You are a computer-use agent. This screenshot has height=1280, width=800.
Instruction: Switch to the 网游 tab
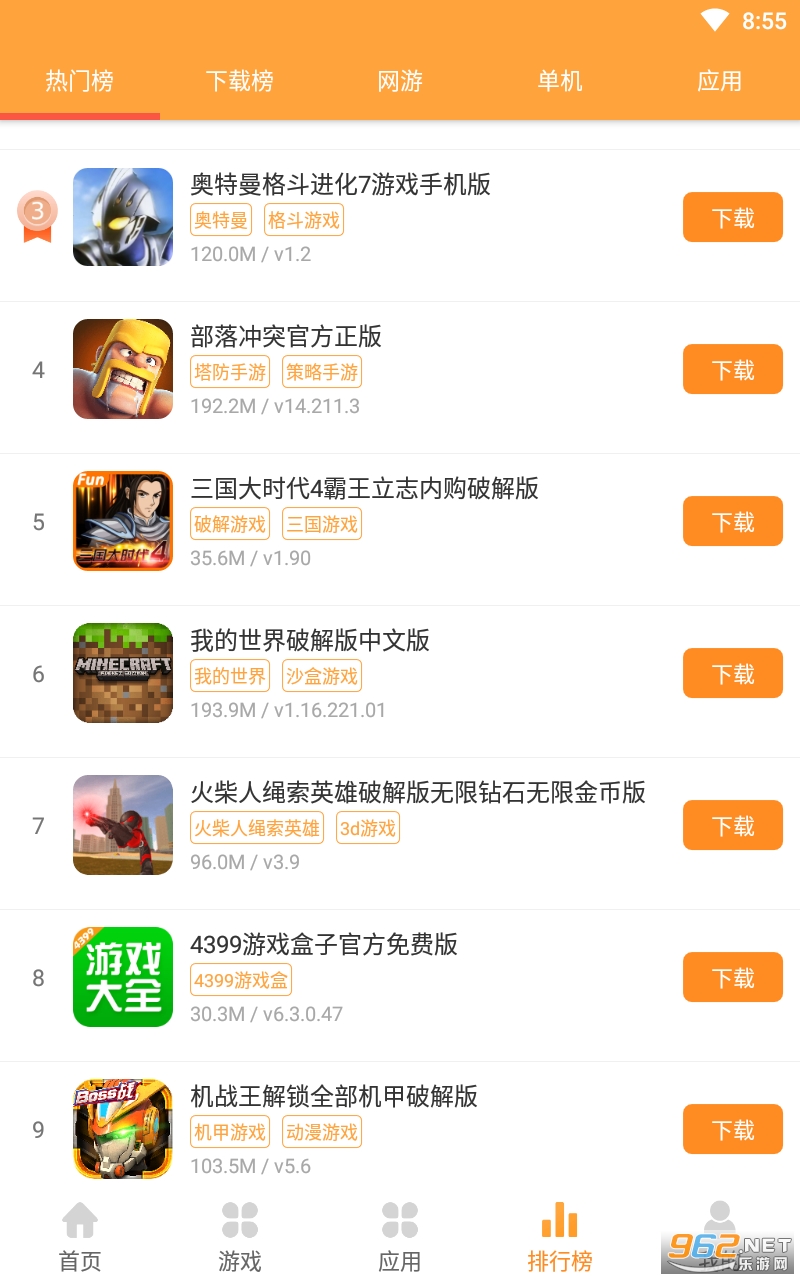pos(400,81)
